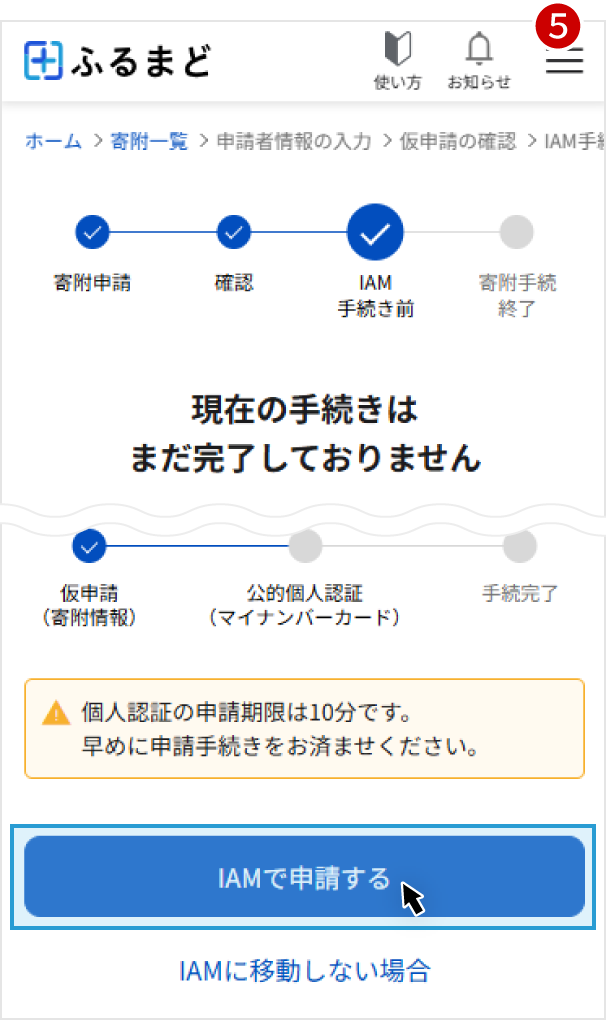Open the お知らせ notifications bell
606x1020 pixels.
pyautogui.click(x=479, y=60)
